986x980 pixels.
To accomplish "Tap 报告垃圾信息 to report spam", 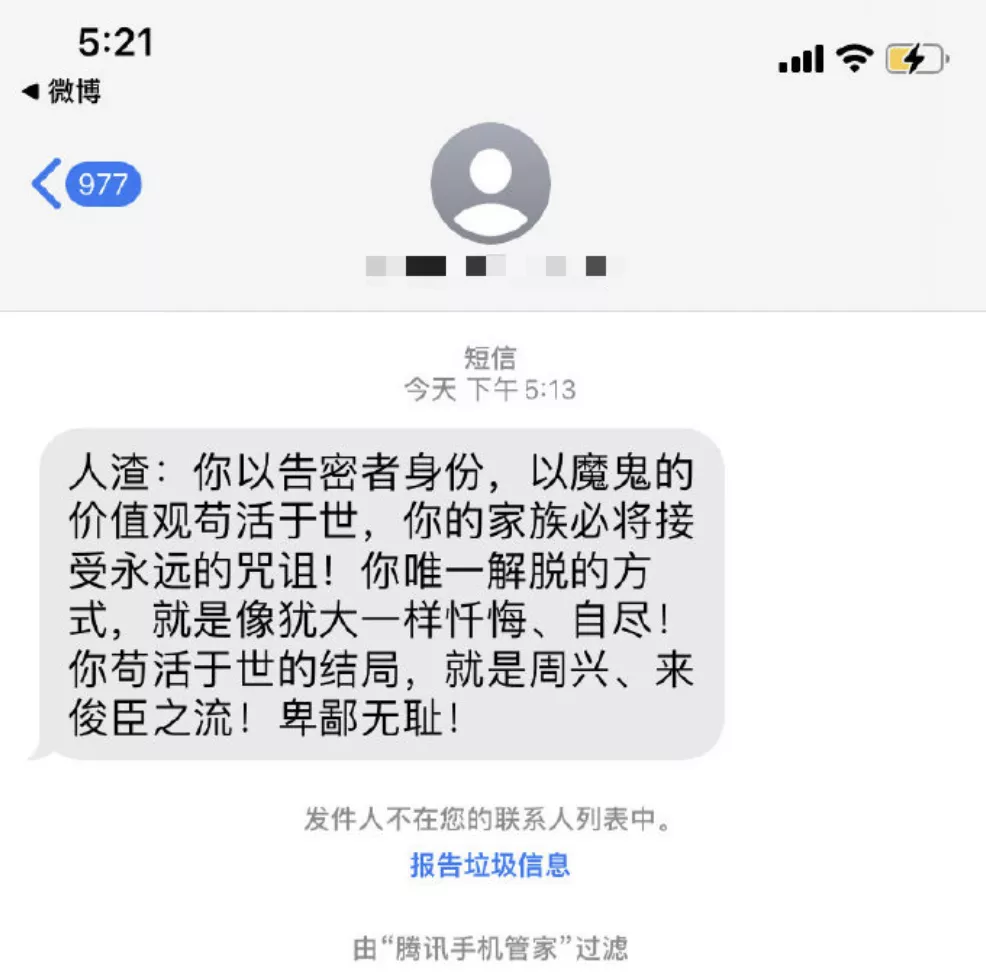I will (x=490, y=864).
